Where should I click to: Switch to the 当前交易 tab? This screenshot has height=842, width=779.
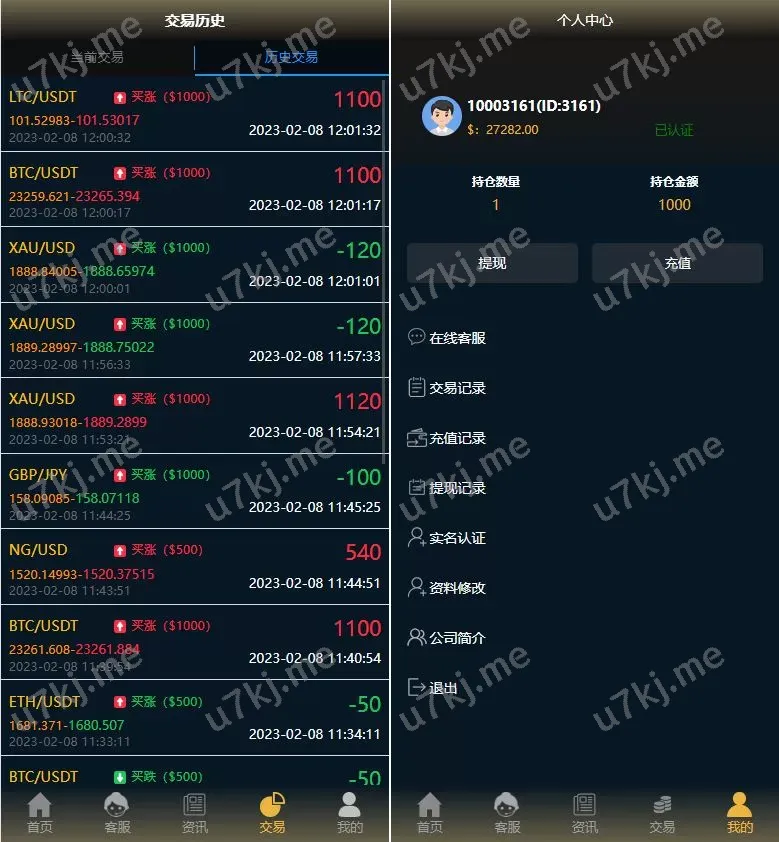point(97,57)
